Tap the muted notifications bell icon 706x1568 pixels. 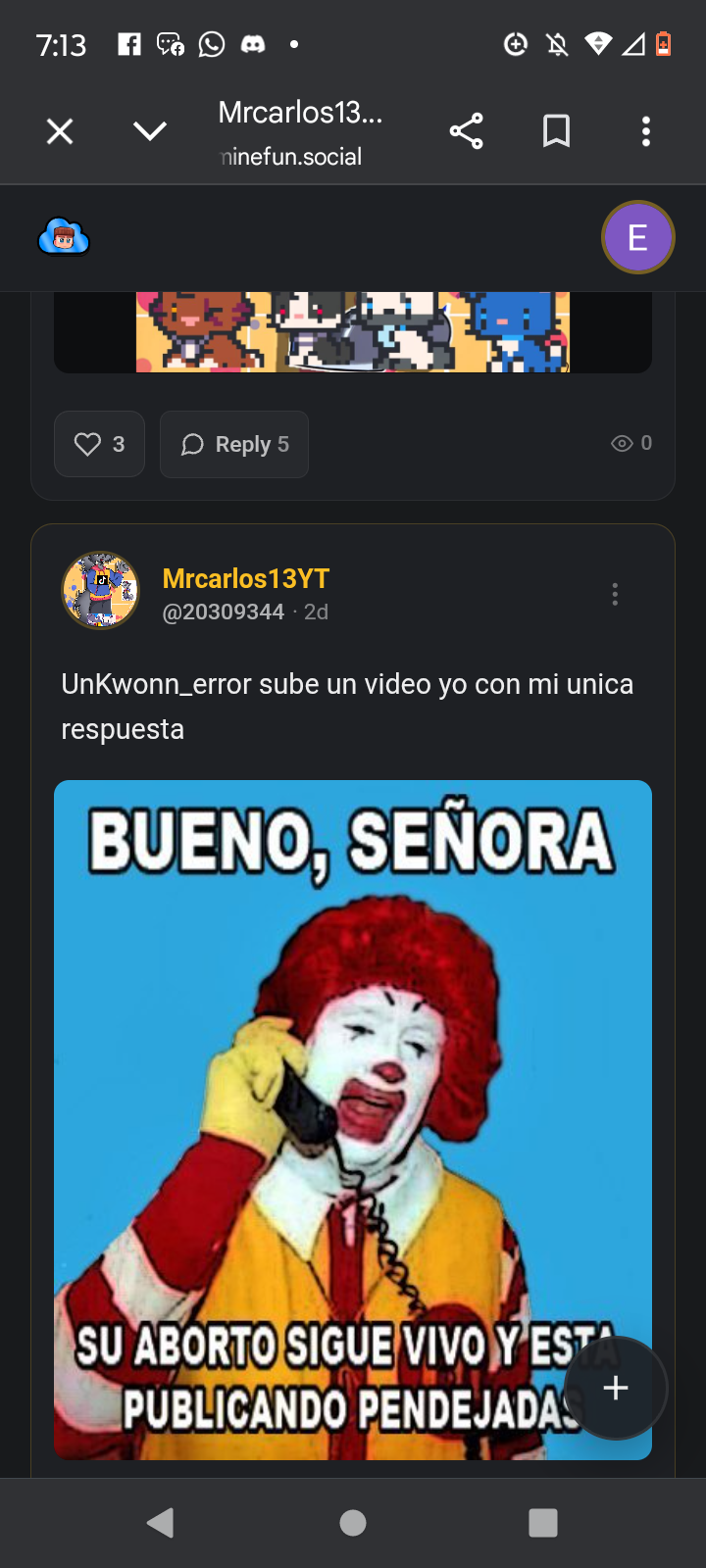click(x=555, y=44)
